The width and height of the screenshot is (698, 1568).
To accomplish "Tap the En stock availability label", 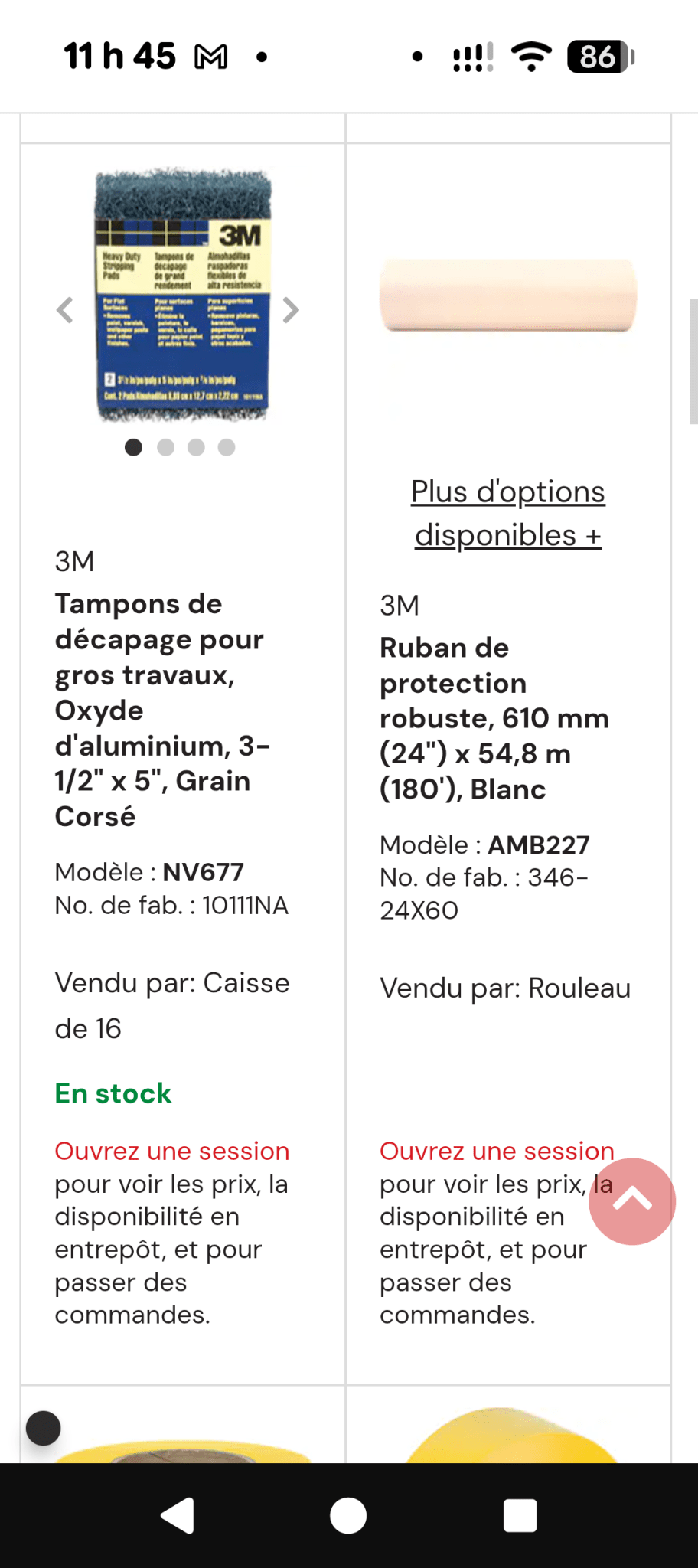I will [113, 1093].
